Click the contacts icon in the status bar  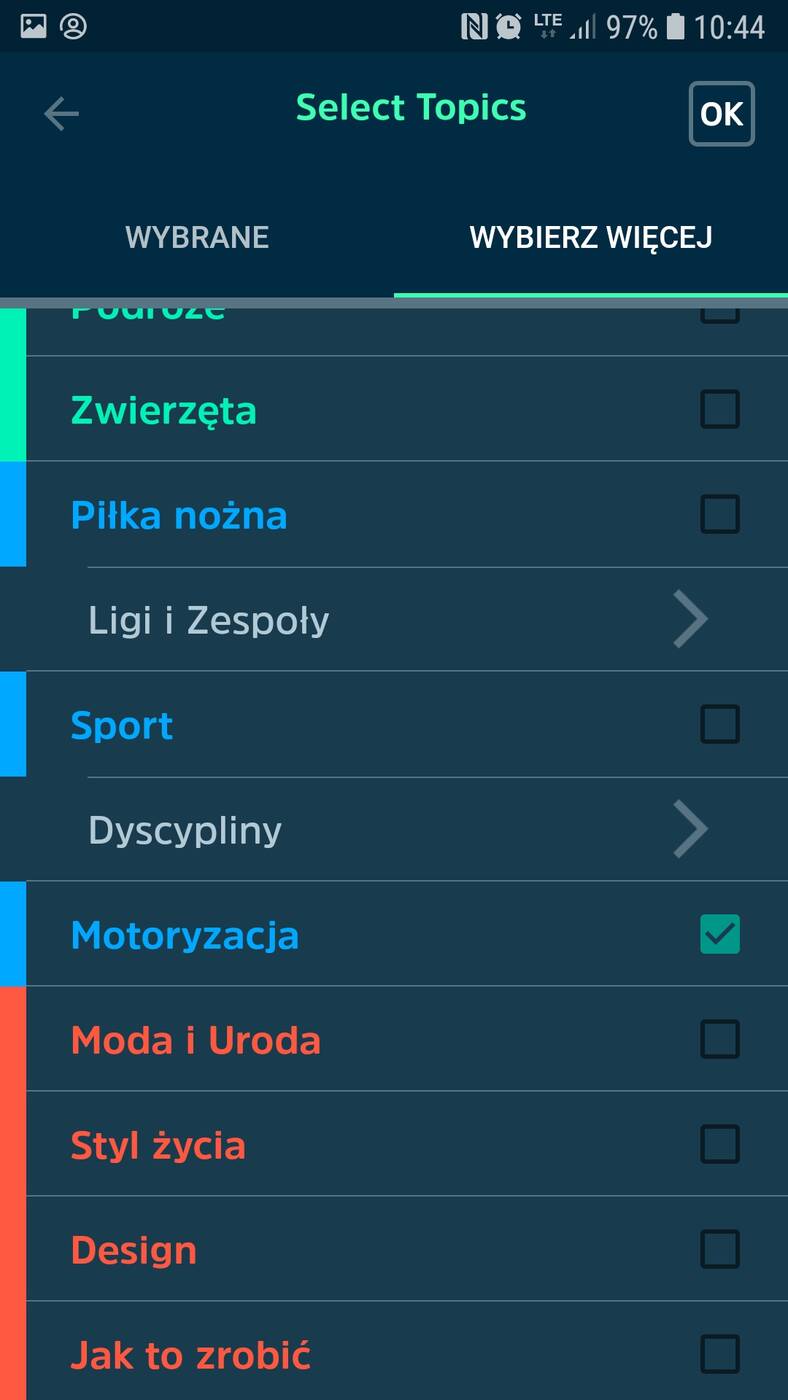(x=72, y=26)
